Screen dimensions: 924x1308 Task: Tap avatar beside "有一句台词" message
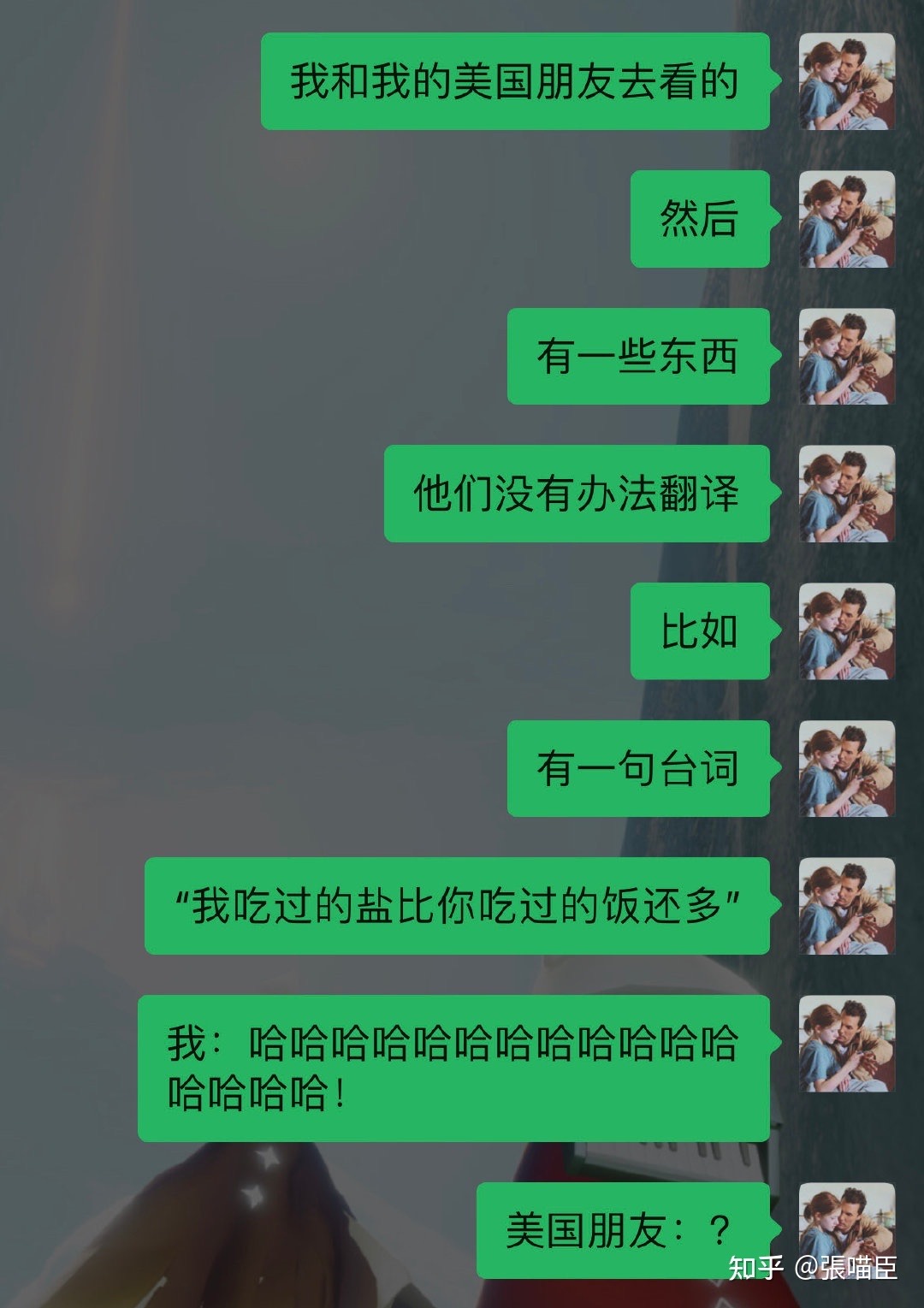tap(847, 768)
